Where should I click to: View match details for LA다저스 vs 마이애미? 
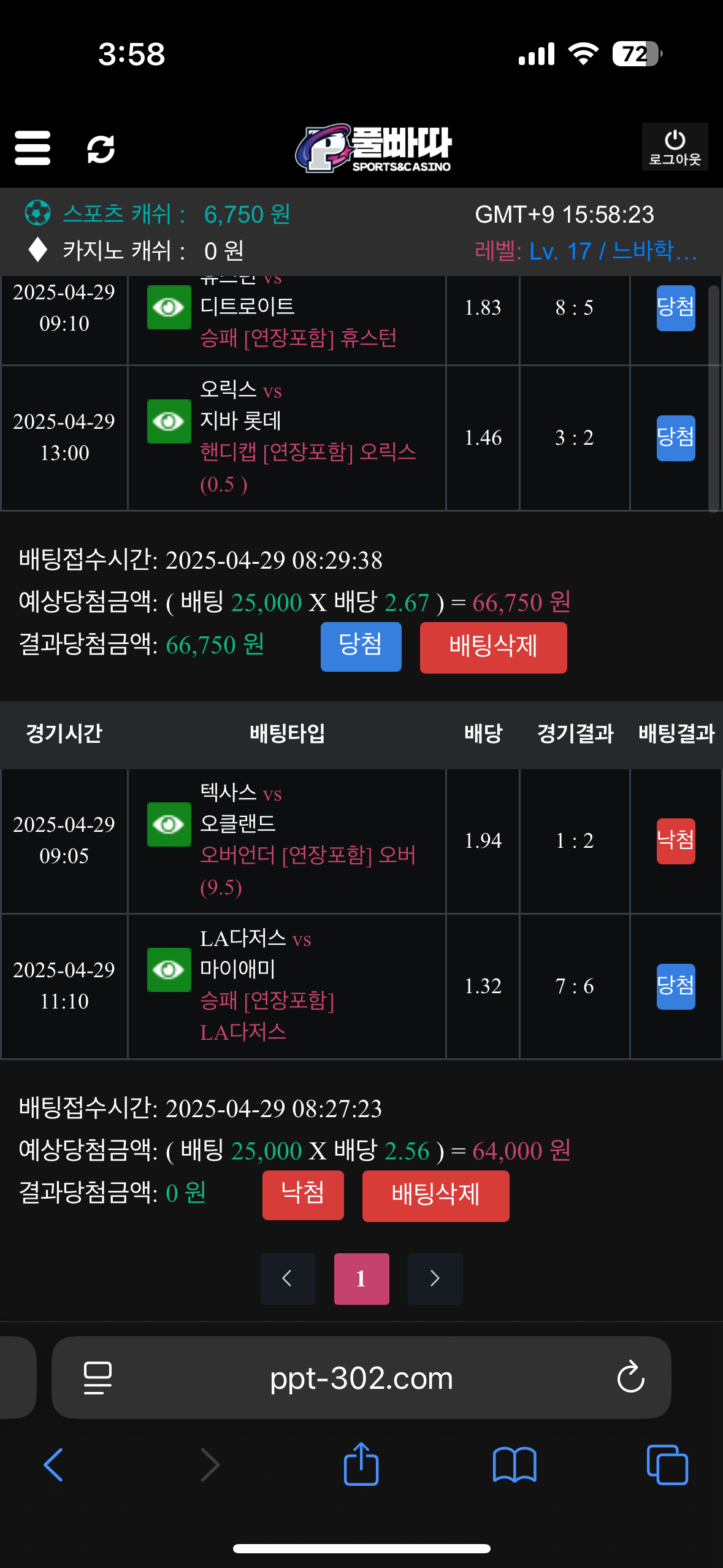click(x=169, y=970)
